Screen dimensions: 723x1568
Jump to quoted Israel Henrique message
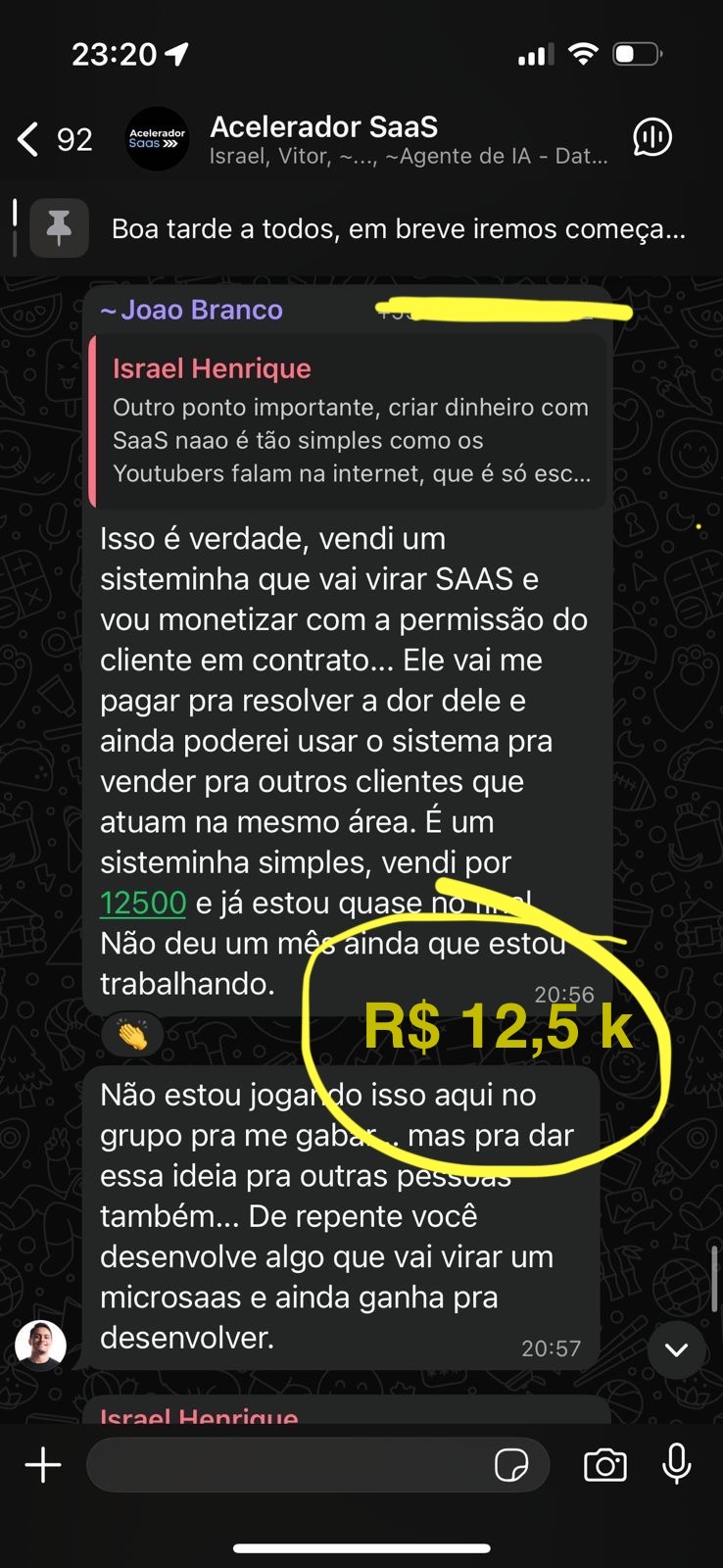tap(349, 421)
